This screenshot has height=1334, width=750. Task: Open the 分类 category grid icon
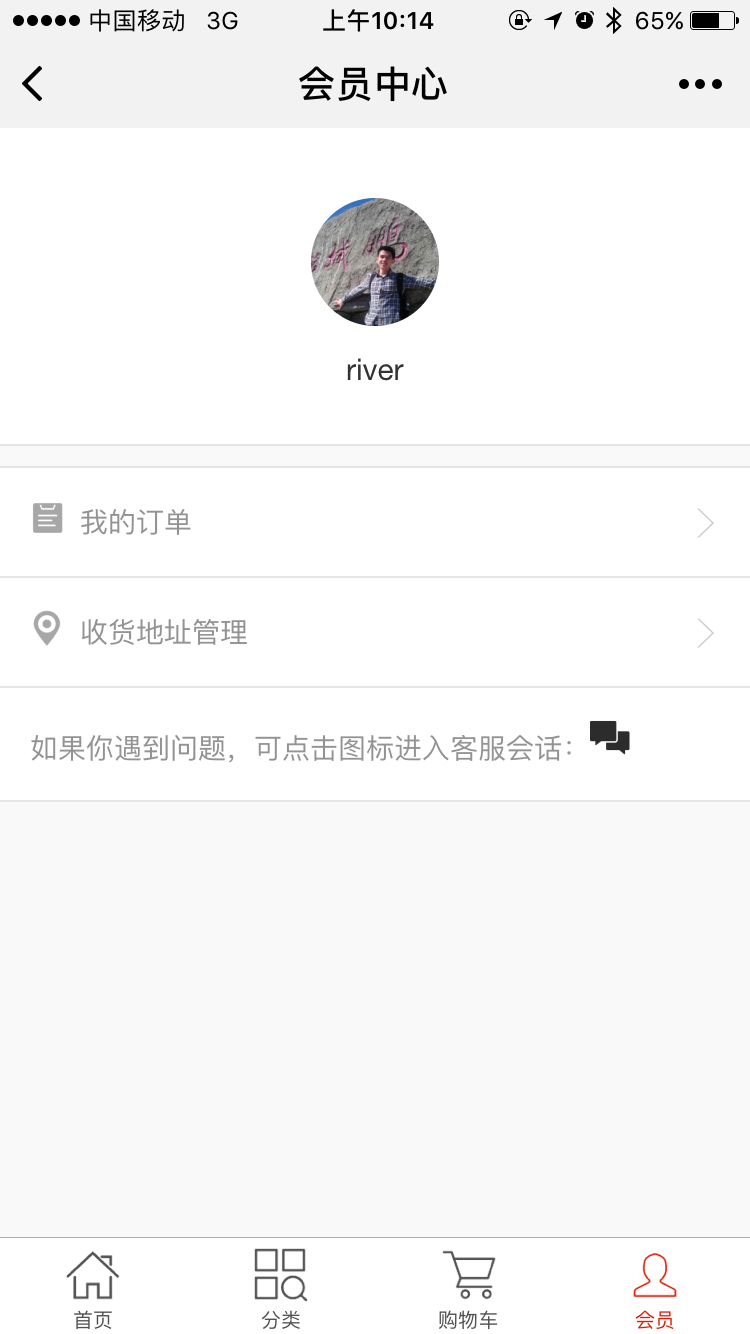pyautogui.click(x=280, y=1275)
